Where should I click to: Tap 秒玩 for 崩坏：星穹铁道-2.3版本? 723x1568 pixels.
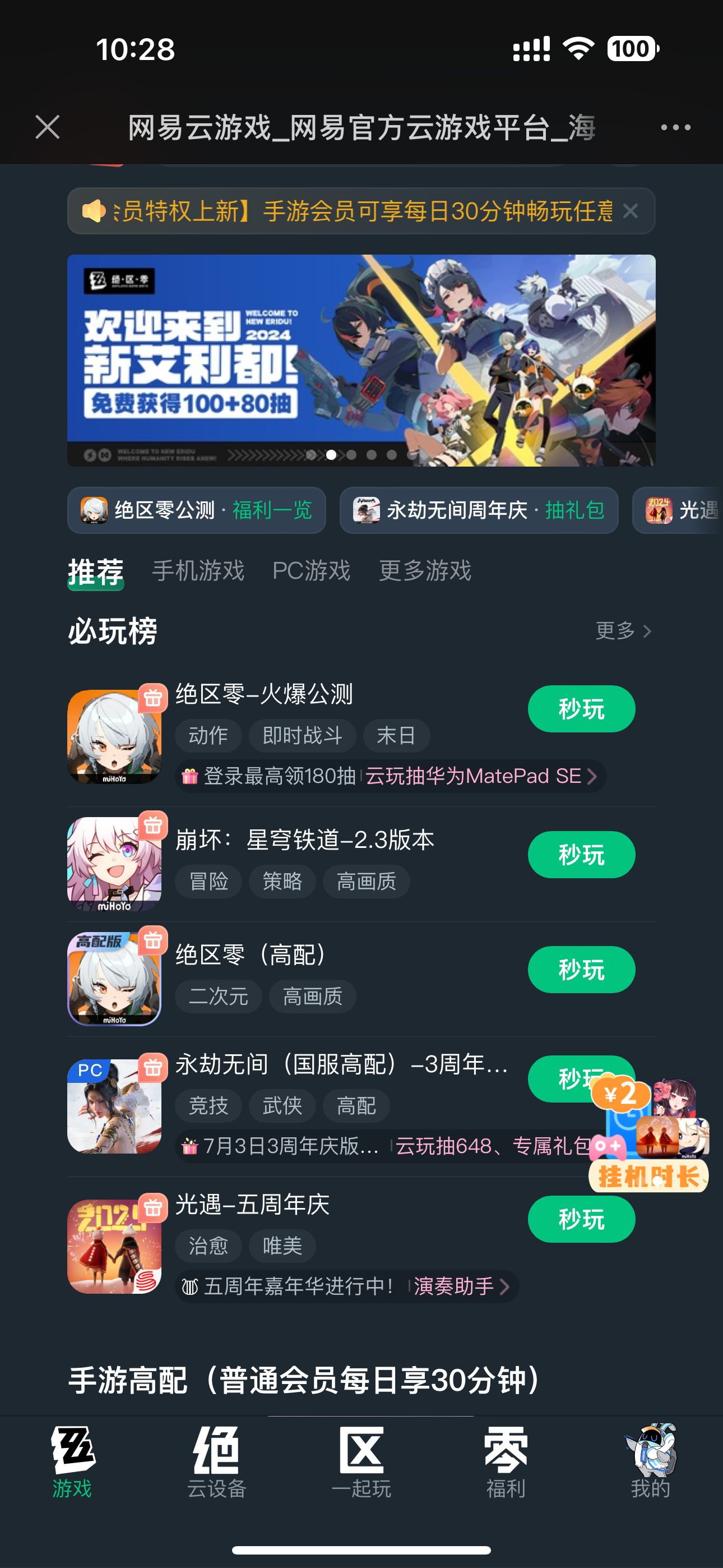(581, 855)
